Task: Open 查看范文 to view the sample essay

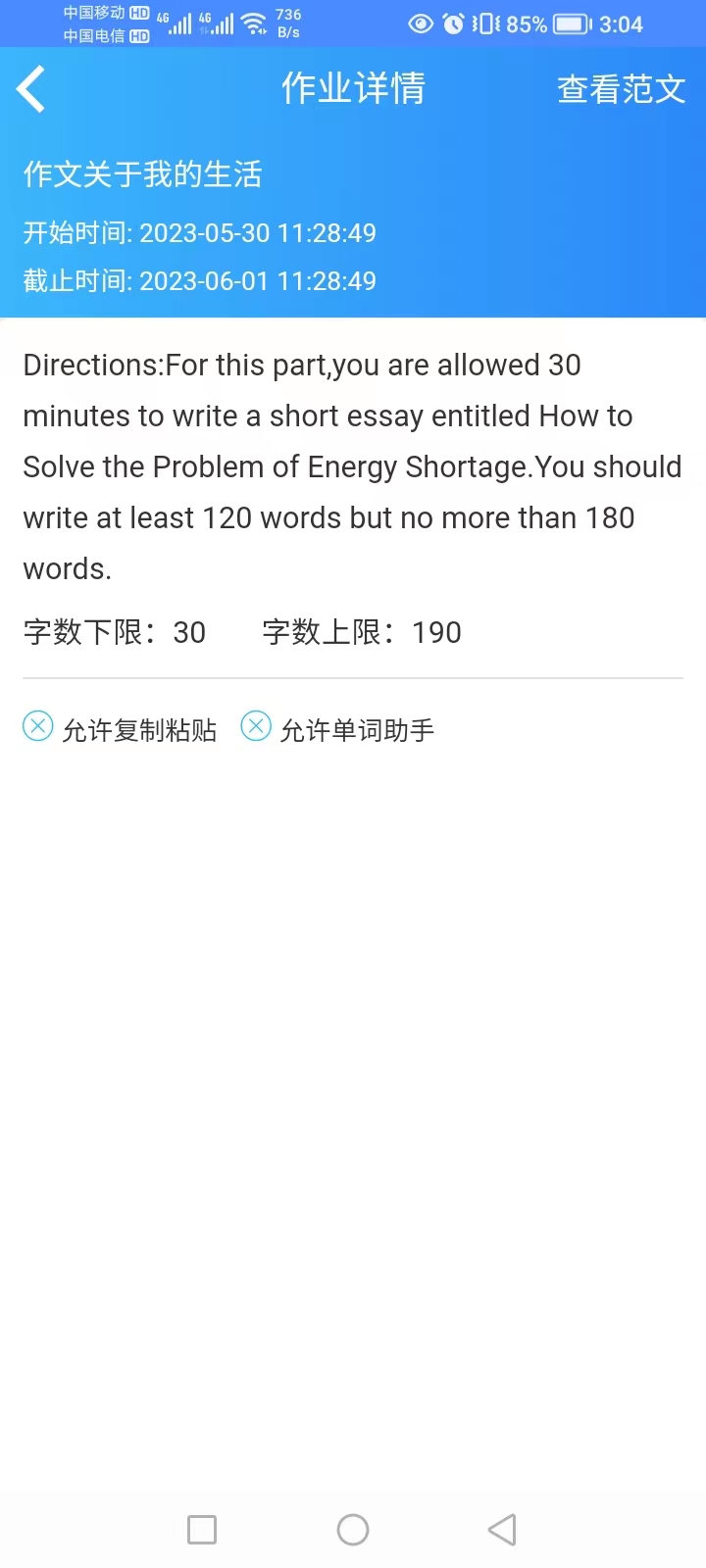Action: click(621, 88)
